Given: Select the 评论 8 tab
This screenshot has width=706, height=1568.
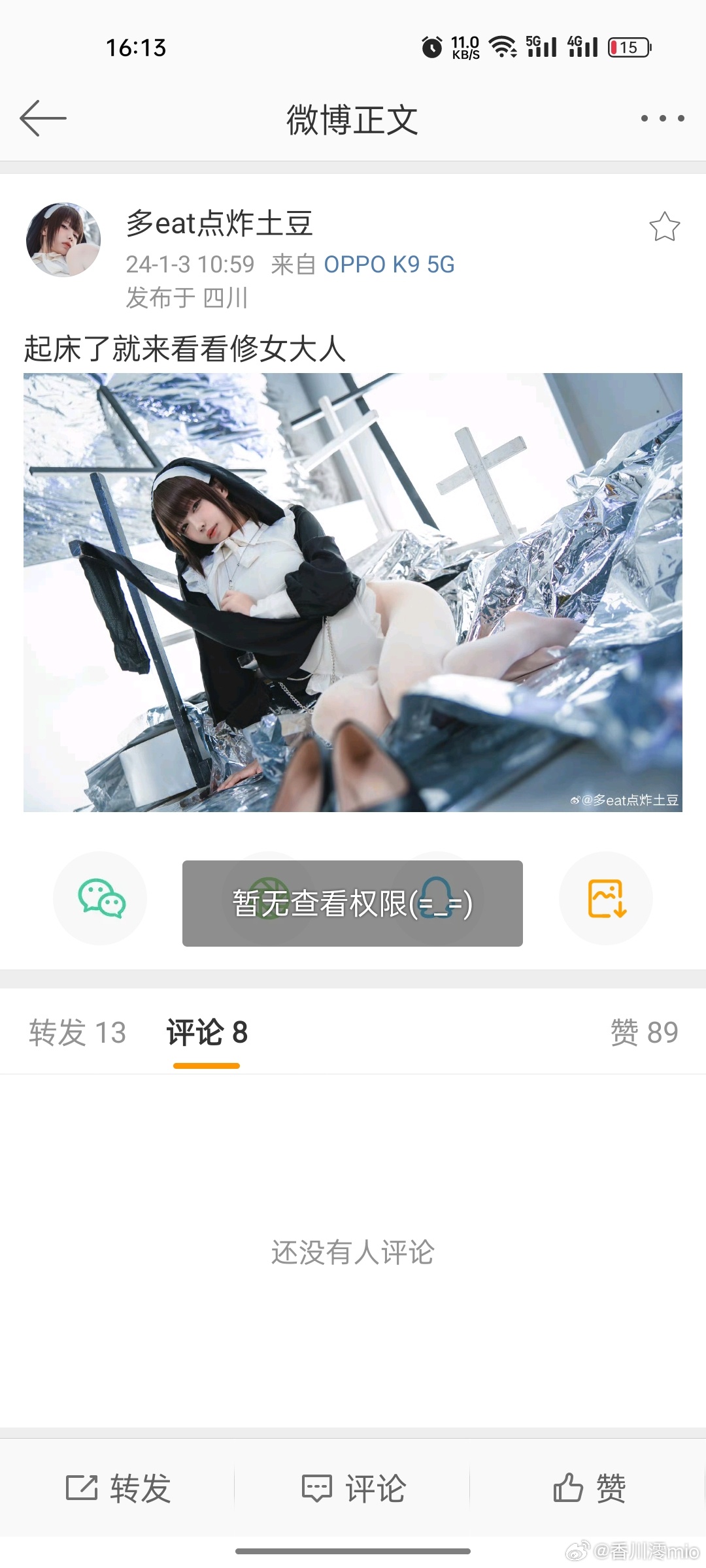Looking at the screenshot, I should pyautogui.click(x=207, y=1033).
